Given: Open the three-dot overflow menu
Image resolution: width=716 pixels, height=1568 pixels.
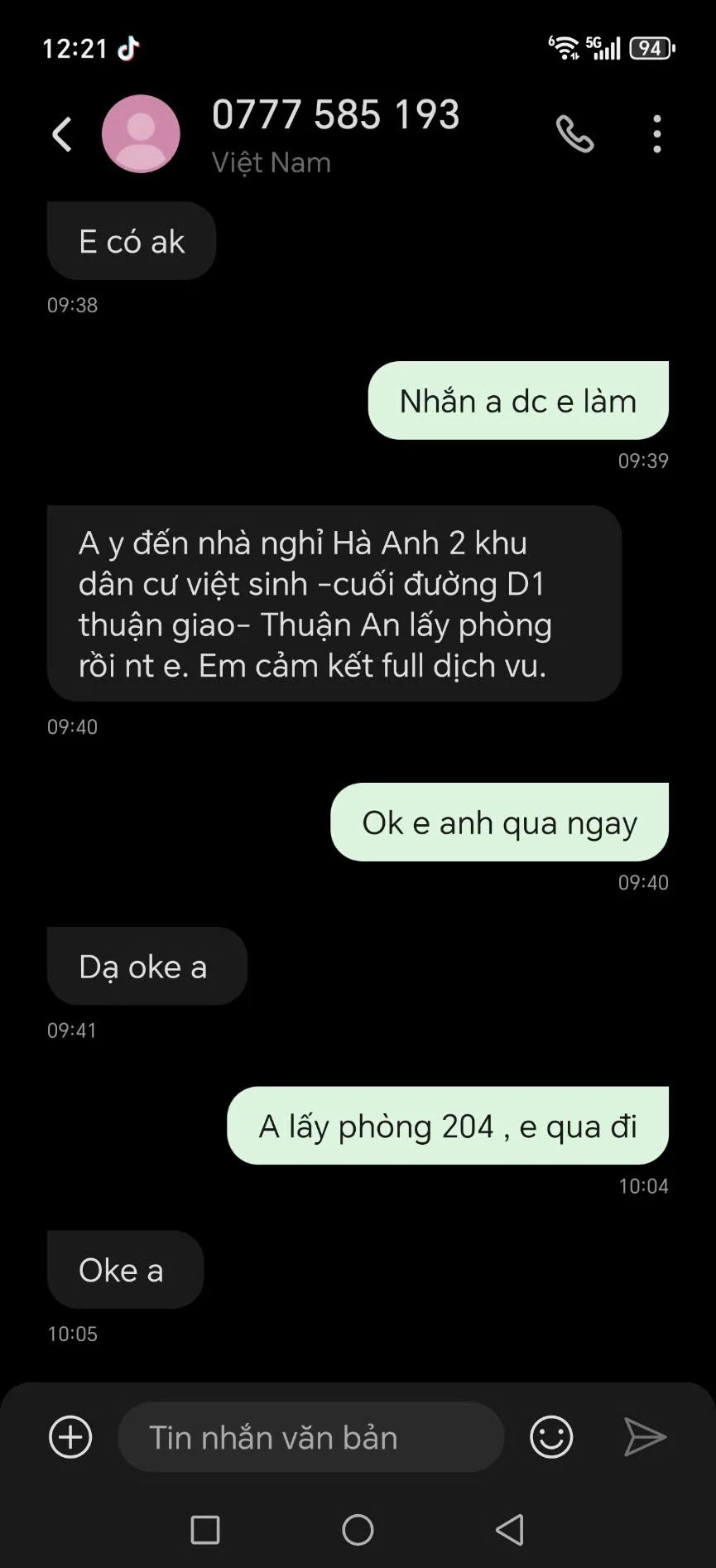Looking at the screenshot, I should point(656,134).
